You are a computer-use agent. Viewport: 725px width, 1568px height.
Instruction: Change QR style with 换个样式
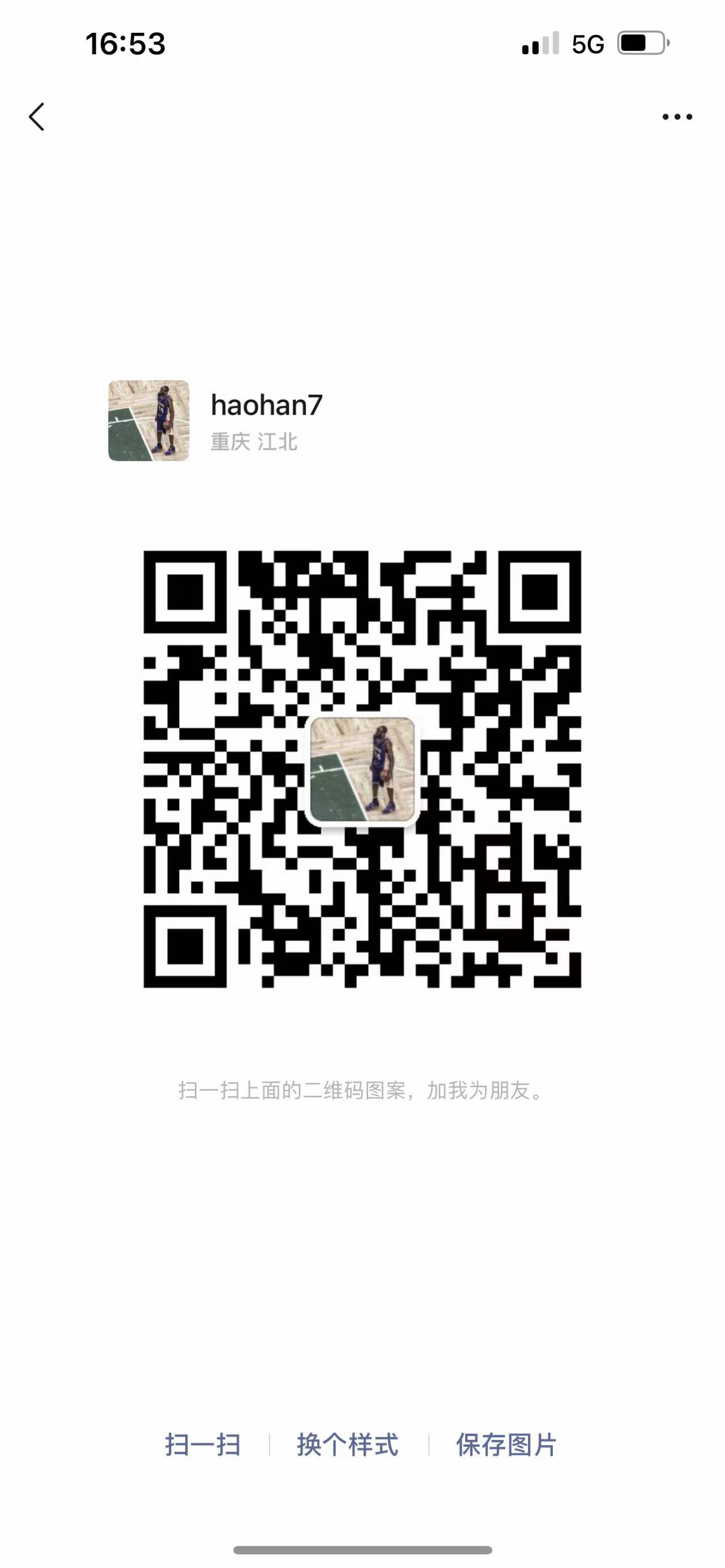click(x=348, y=1445)
